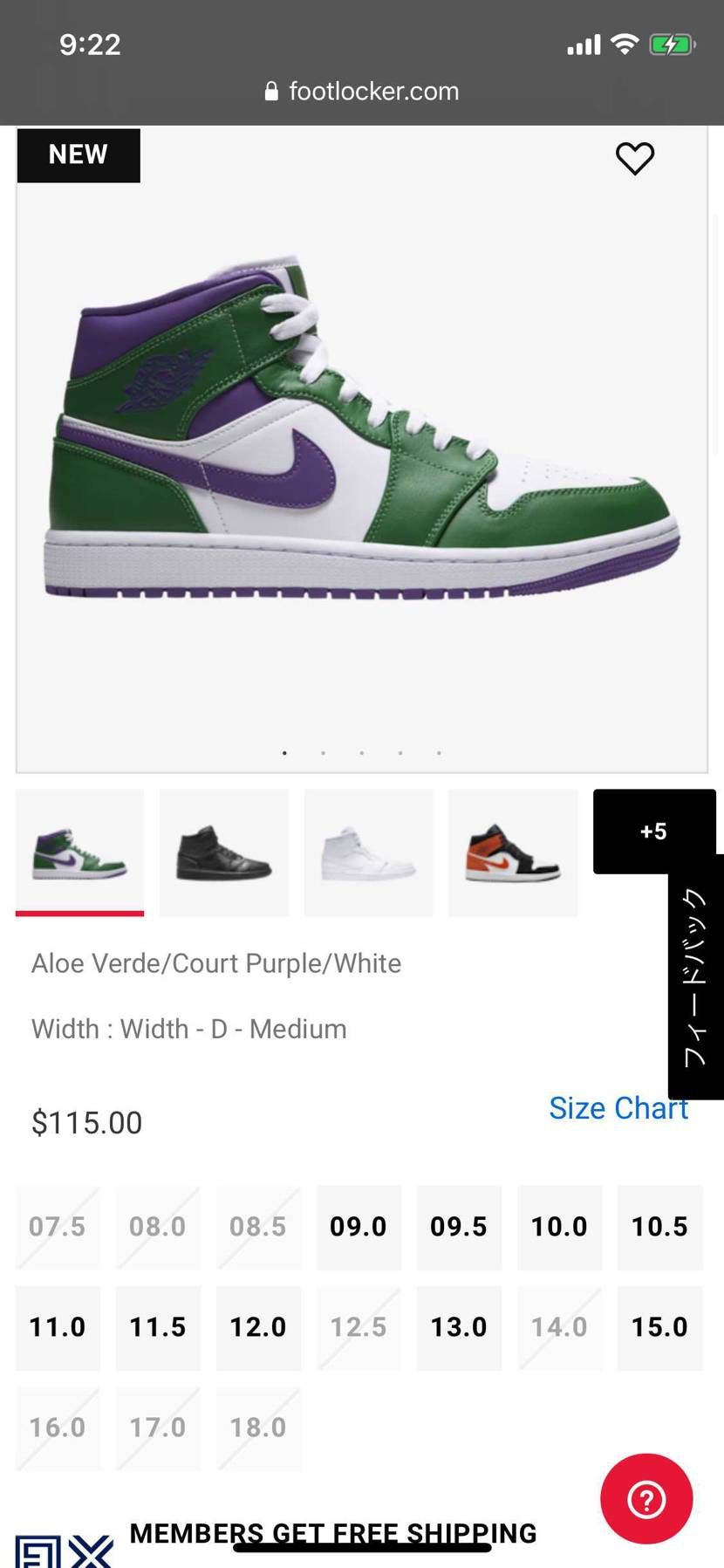Viewport: 724px width, 1568px height.
Task: Choose size 12.0
Action: [x=258, y=1327]
